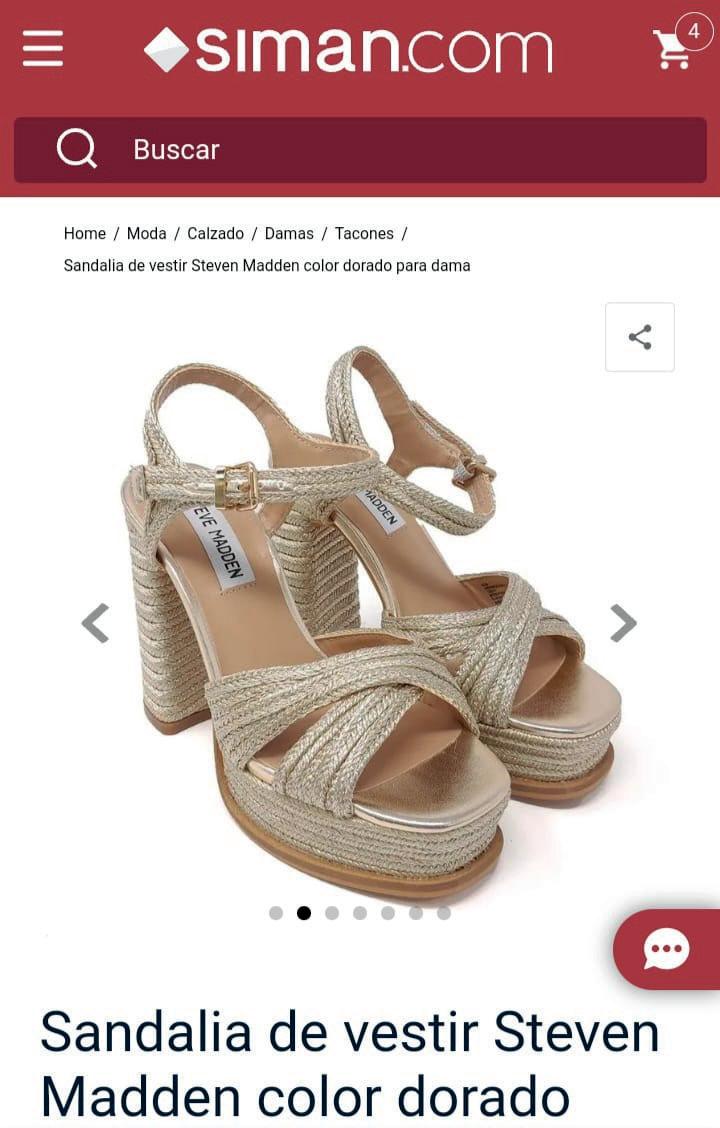Go to siman.com homepage logo

348,50
